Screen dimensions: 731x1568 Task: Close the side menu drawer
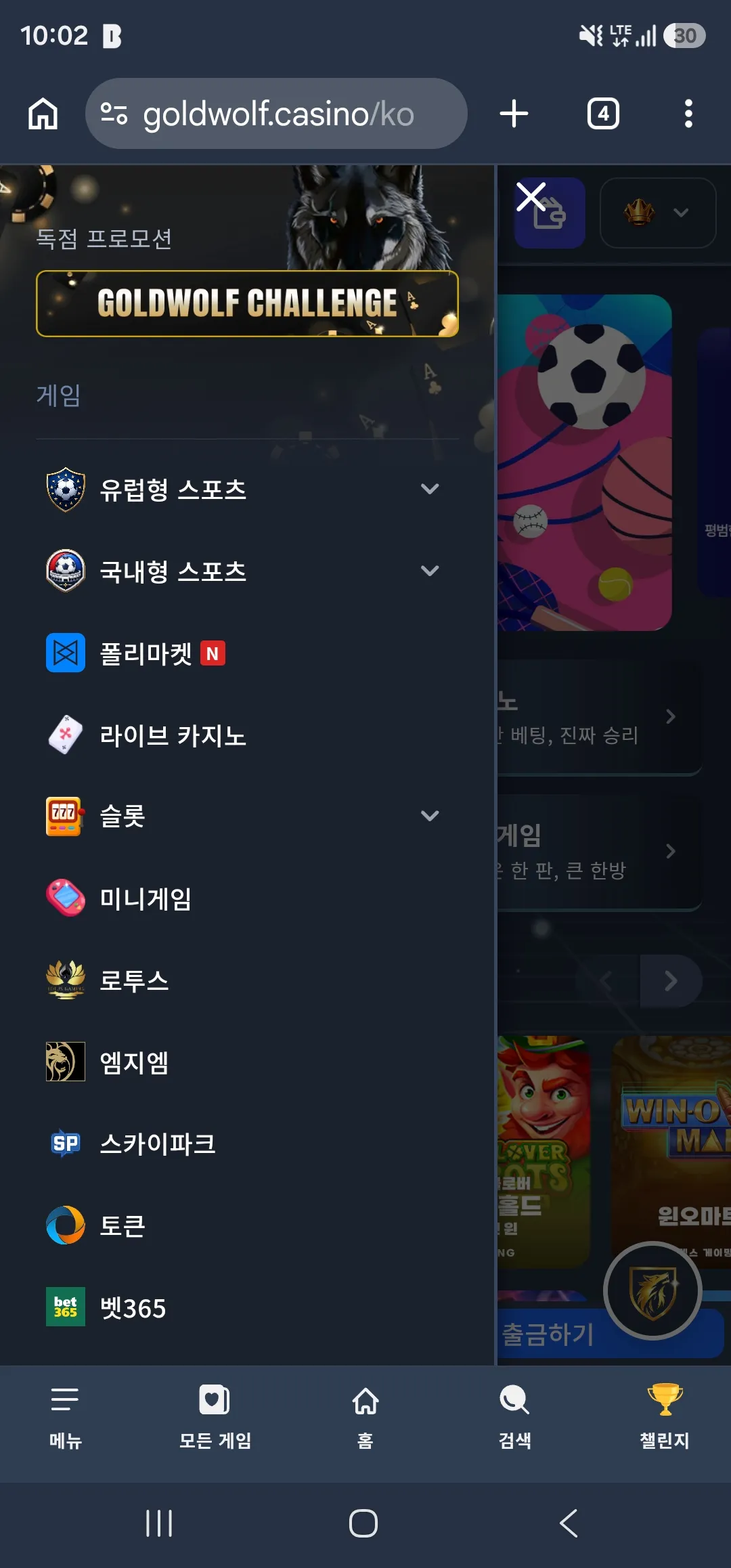pyautogui.click(x=531, y=197)
